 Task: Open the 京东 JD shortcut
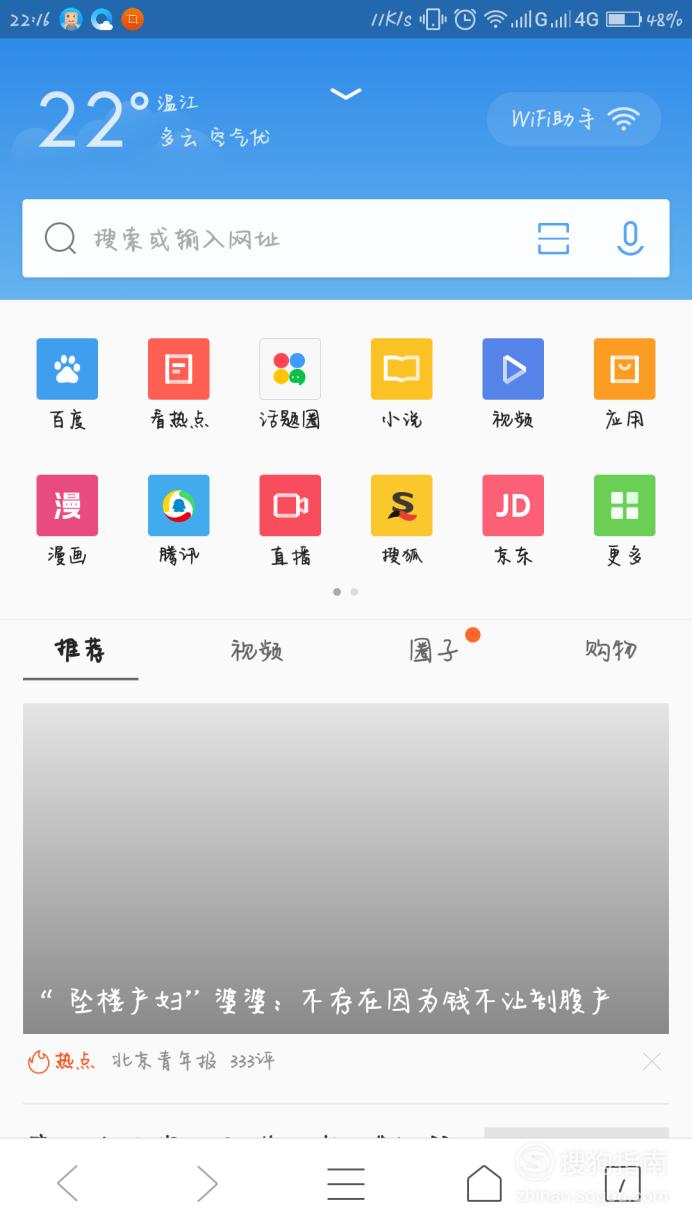513,520
